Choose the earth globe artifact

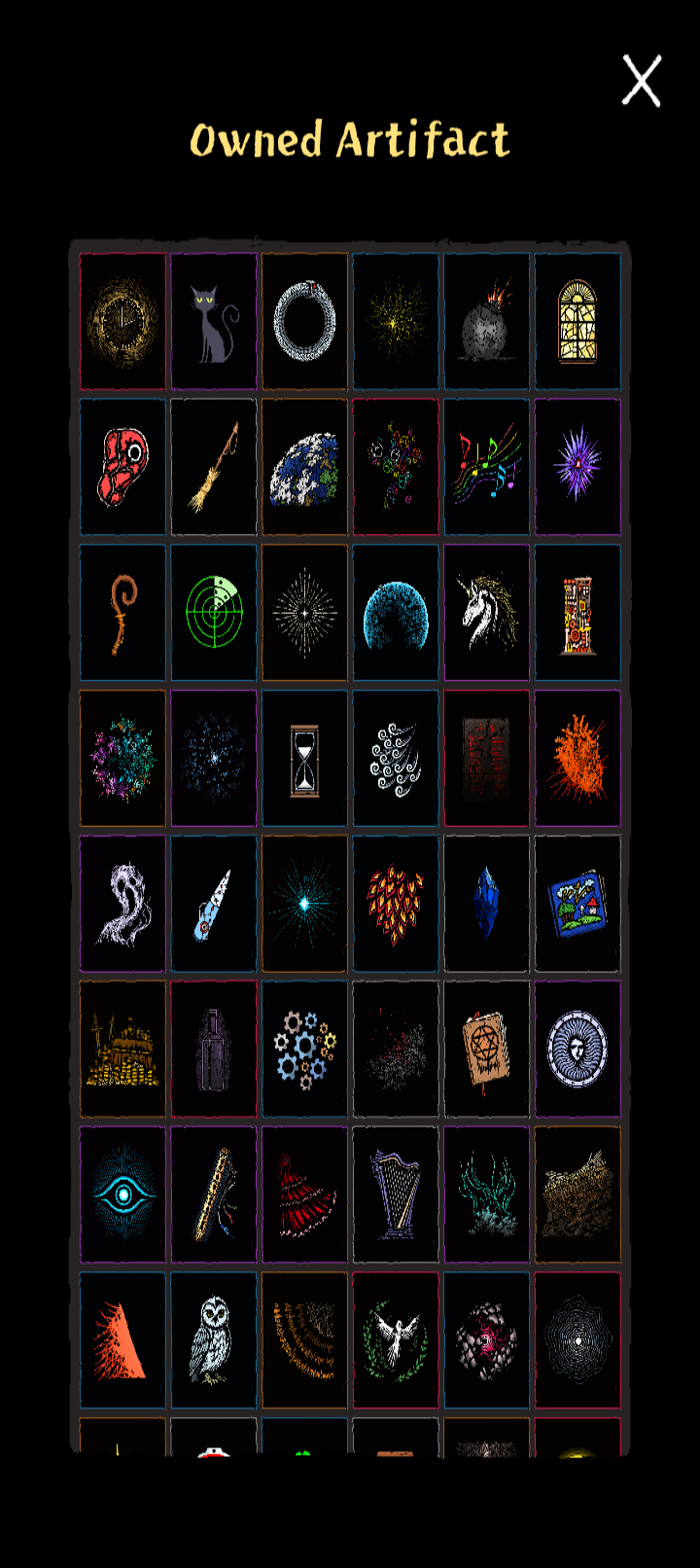click(x=304, y=467)
